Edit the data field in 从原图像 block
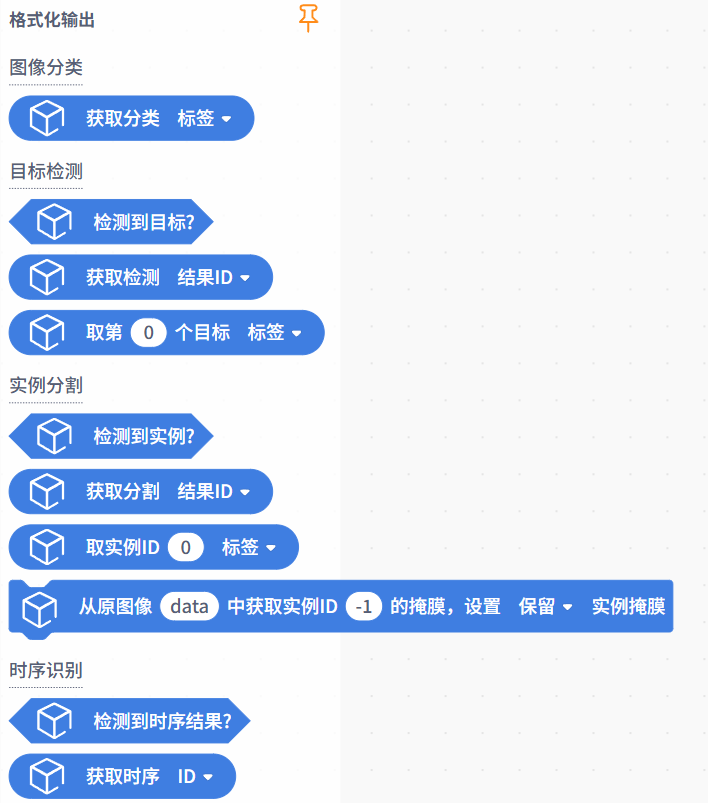The width and height of the screenshot is (708, 803). 189,606
